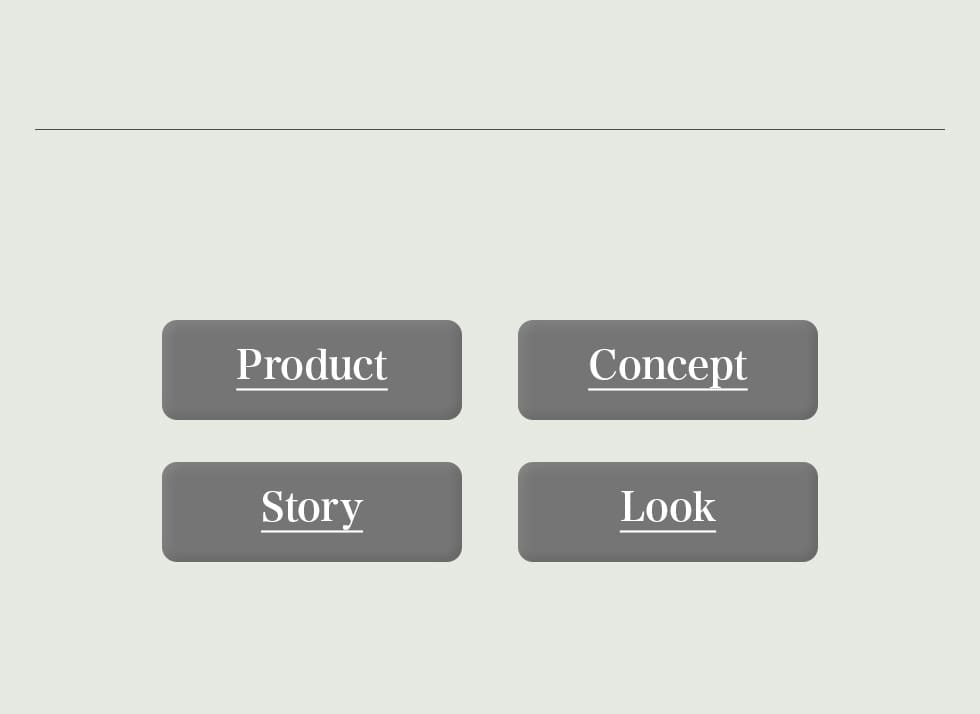Tap the Concept button
The image size is (980, 714).
pos(667,369)
